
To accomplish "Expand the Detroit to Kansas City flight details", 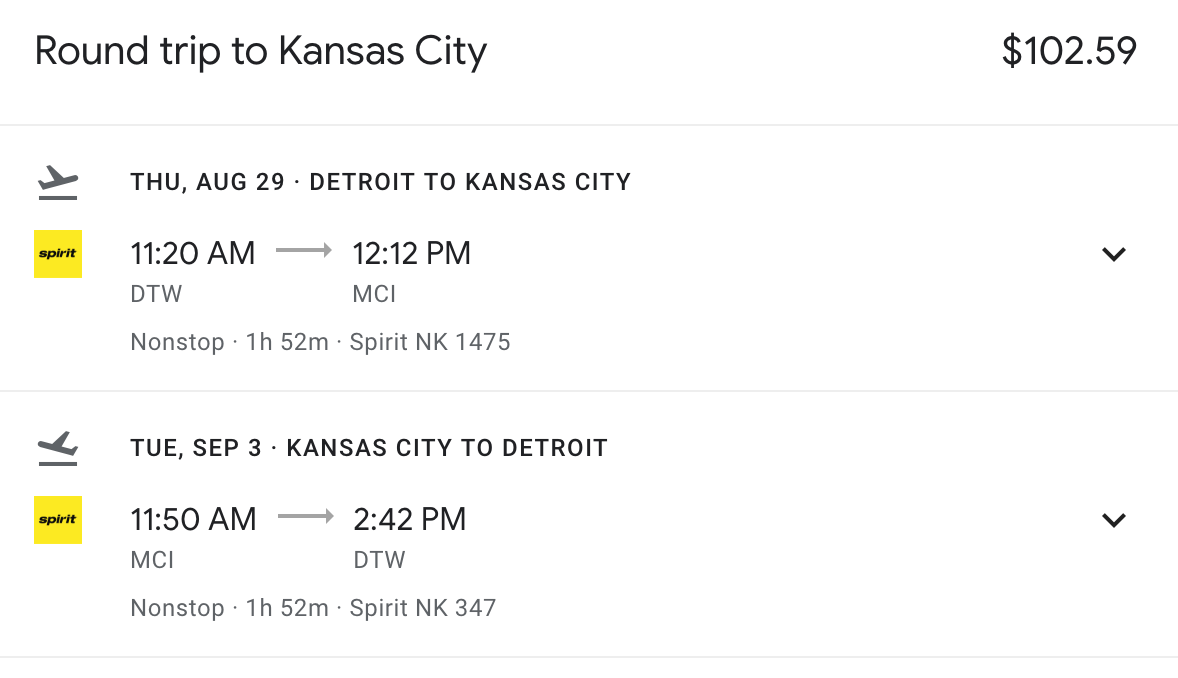I will [1113, 254].
